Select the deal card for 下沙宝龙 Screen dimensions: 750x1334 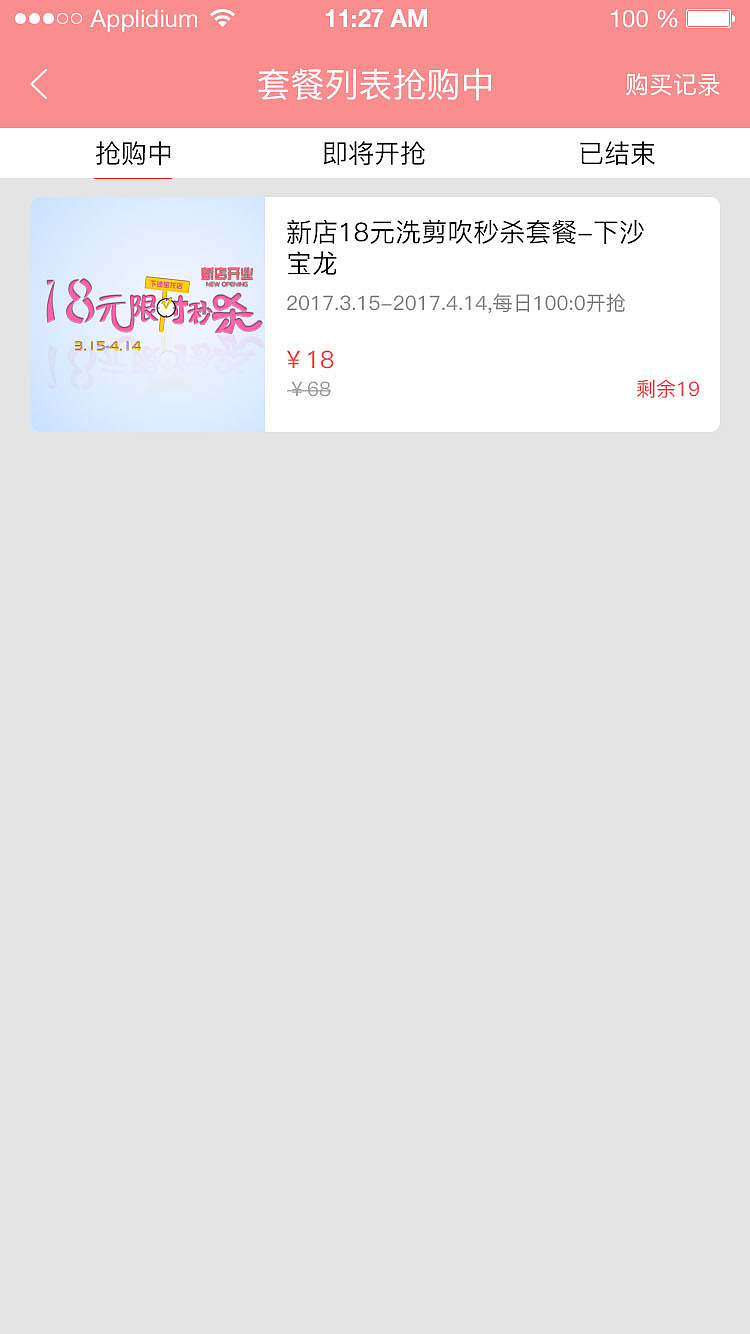point(375,314)
